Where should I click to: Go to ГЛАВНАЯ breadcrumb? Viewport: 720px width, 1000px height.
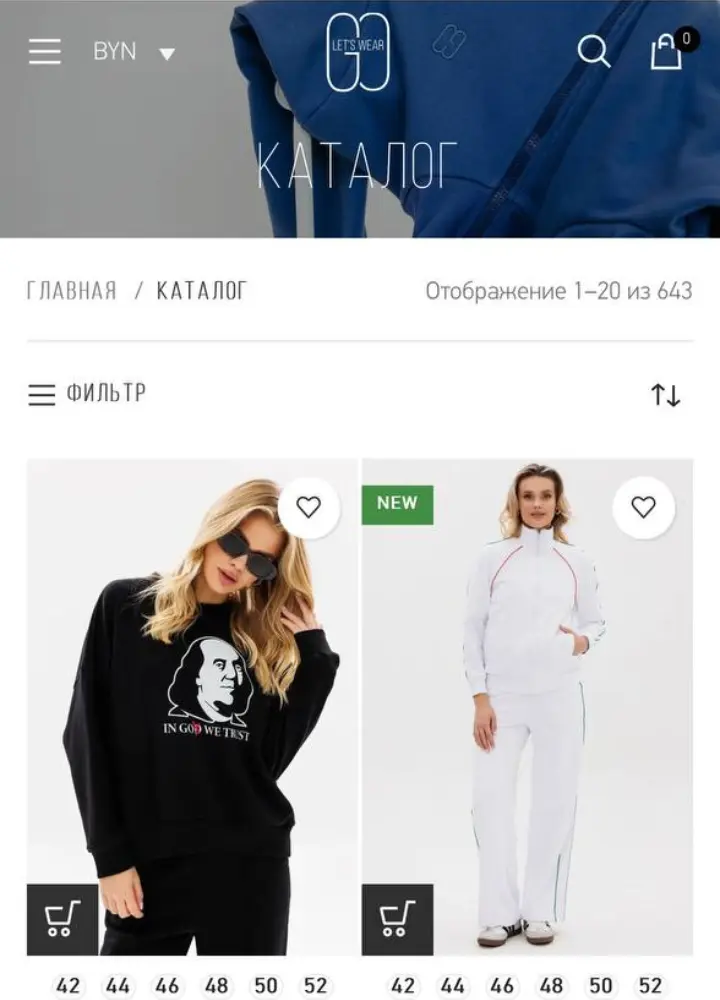tap(71, 291)
